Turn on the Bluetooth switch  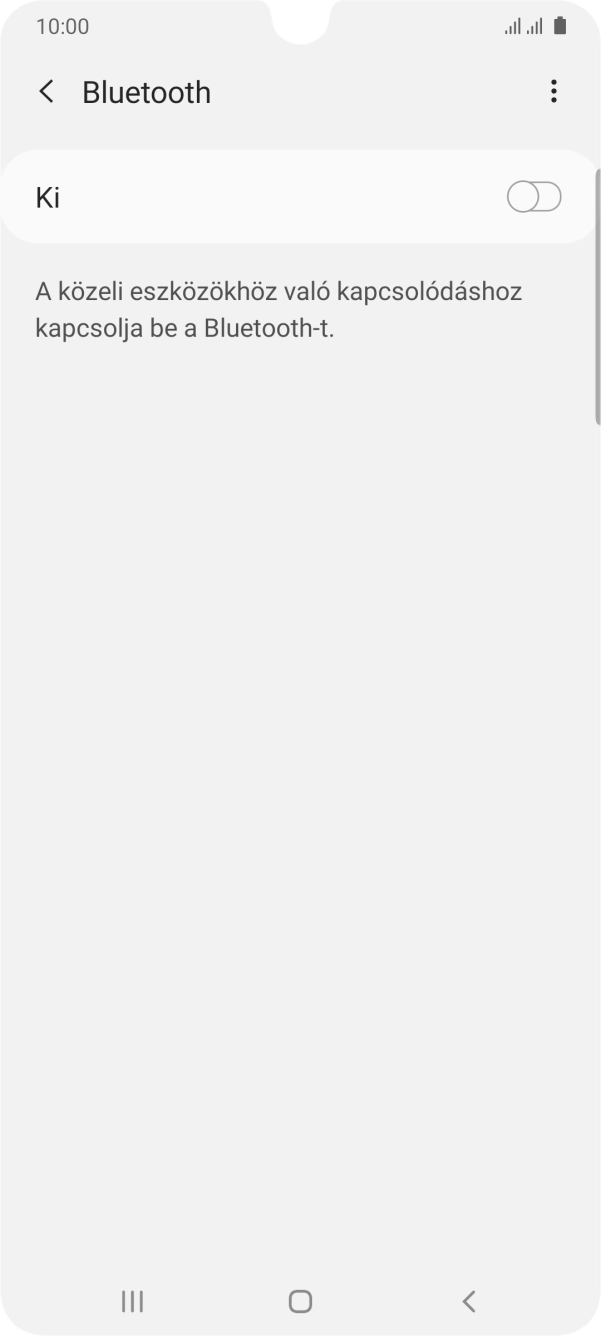pyautogui.click(x=534, y=198)
